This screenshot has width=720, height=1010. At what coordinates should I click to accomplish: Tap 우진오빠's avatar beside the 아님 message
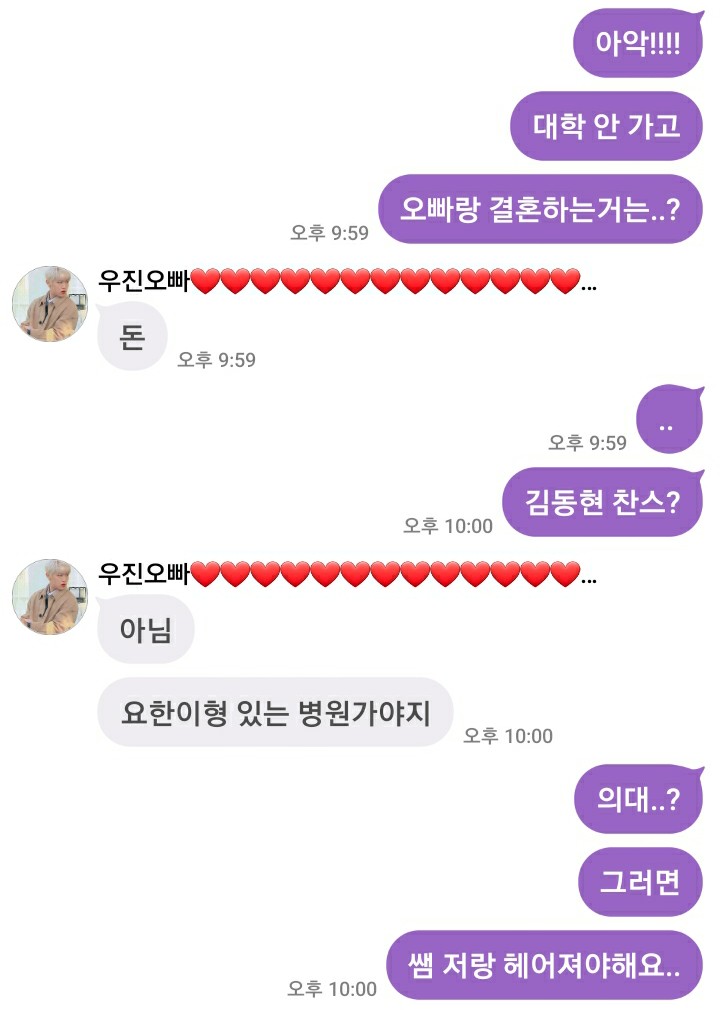click(x=49, y=597)
